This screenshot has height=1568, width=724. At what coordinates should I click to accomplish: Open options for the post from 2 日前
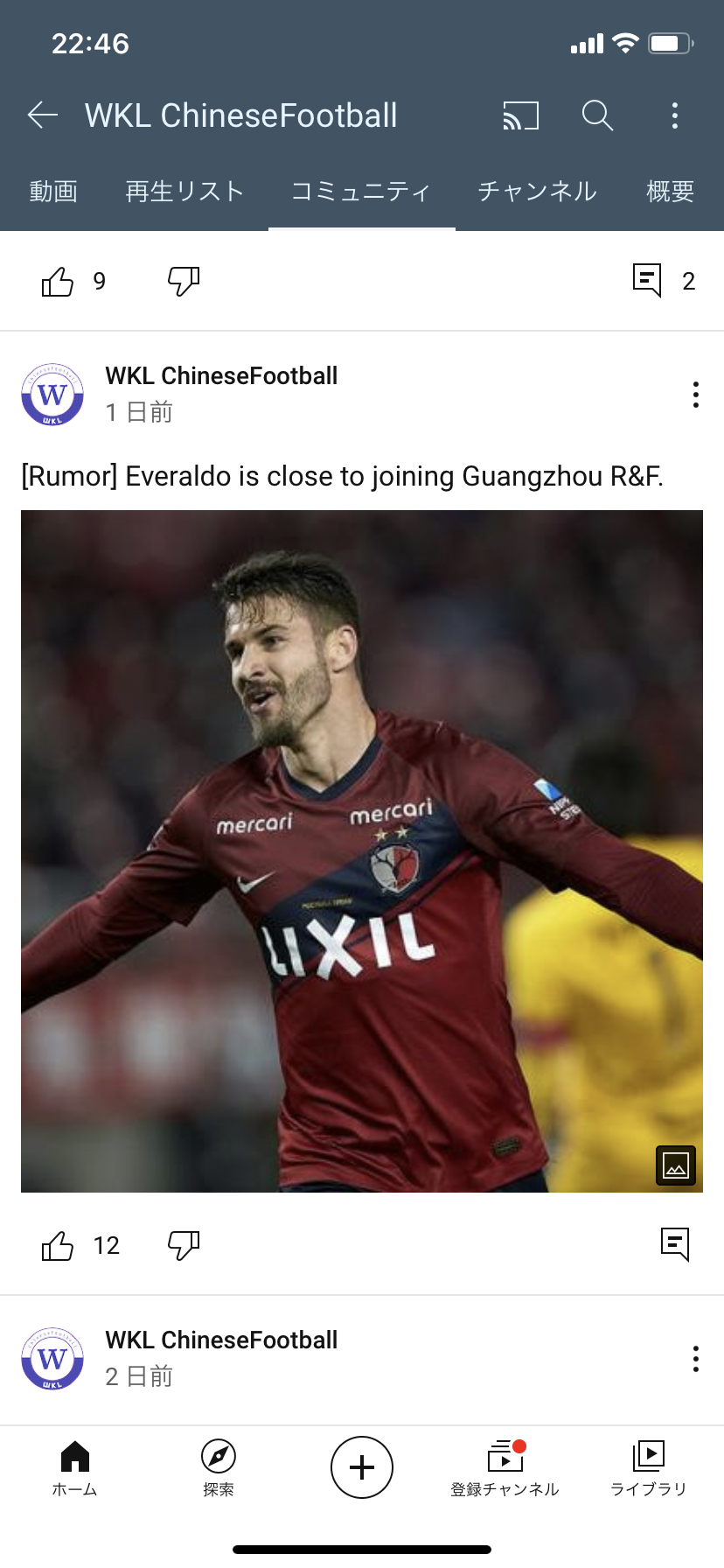pos(695,1359)
